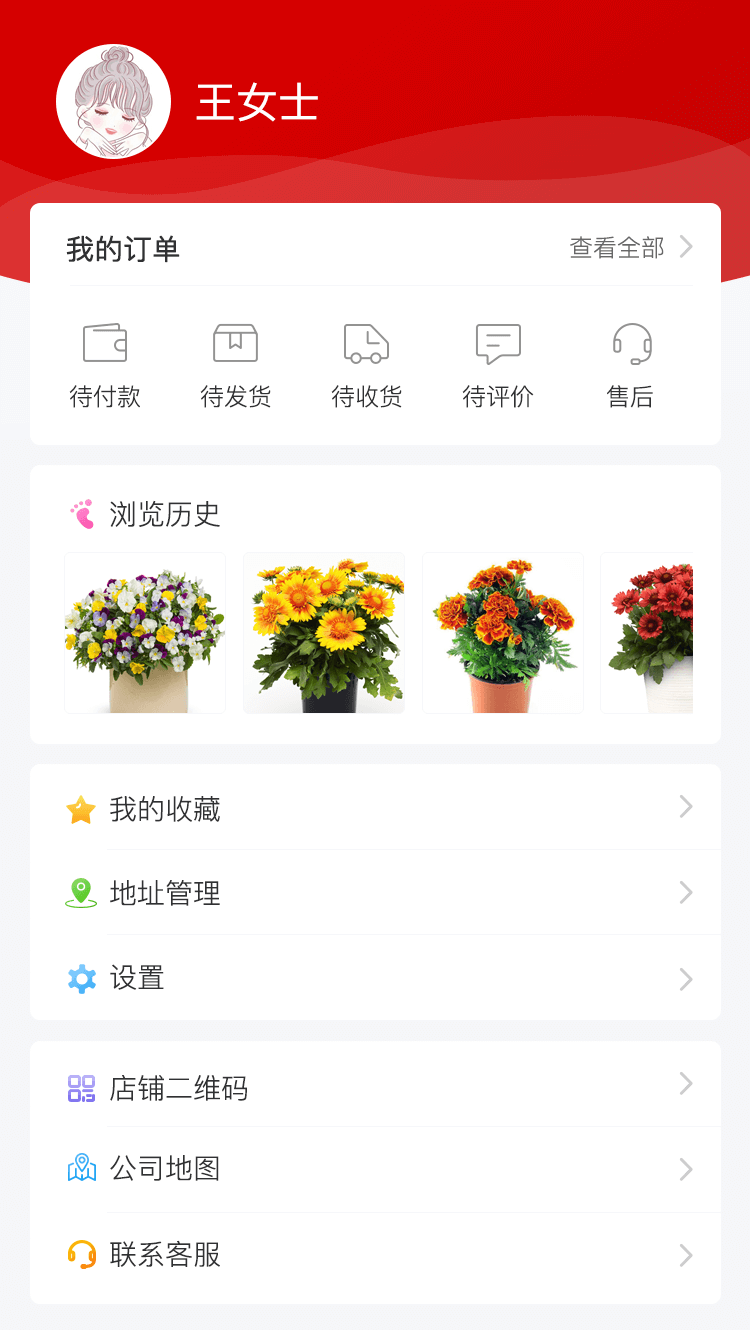View all orders via 查看全部
The width and height of the screenshot is (750, 1330).
[630, 248]
